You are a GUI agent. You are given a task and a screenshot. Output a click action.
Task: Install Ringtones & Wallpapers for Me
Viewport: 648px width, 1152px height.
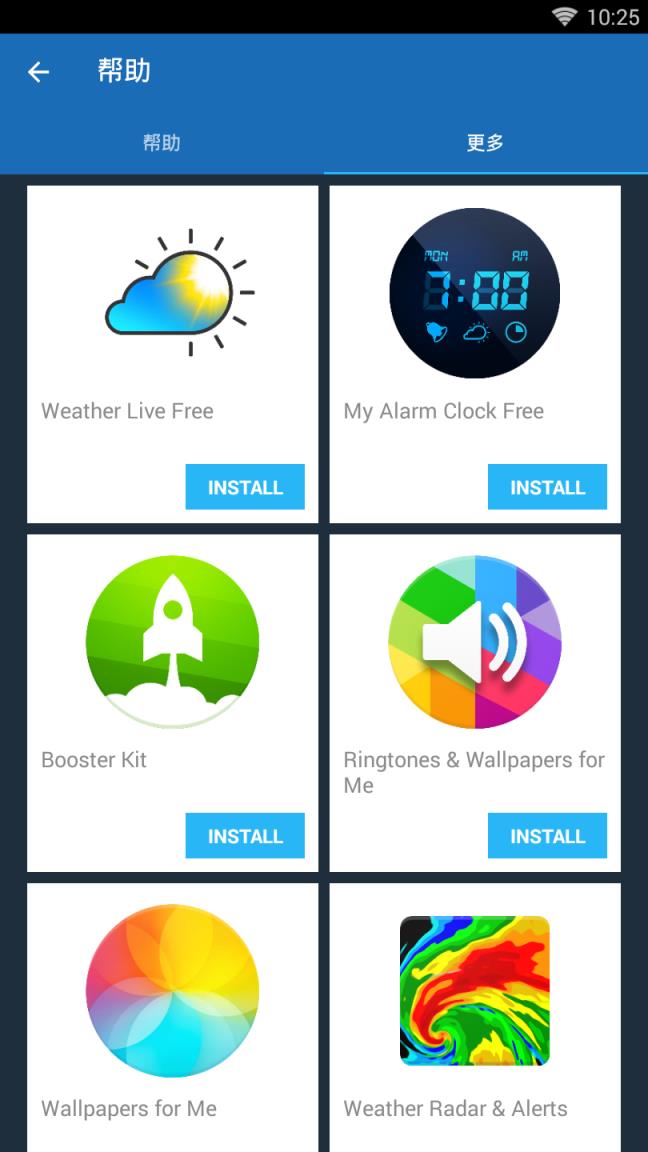[547, 836]
